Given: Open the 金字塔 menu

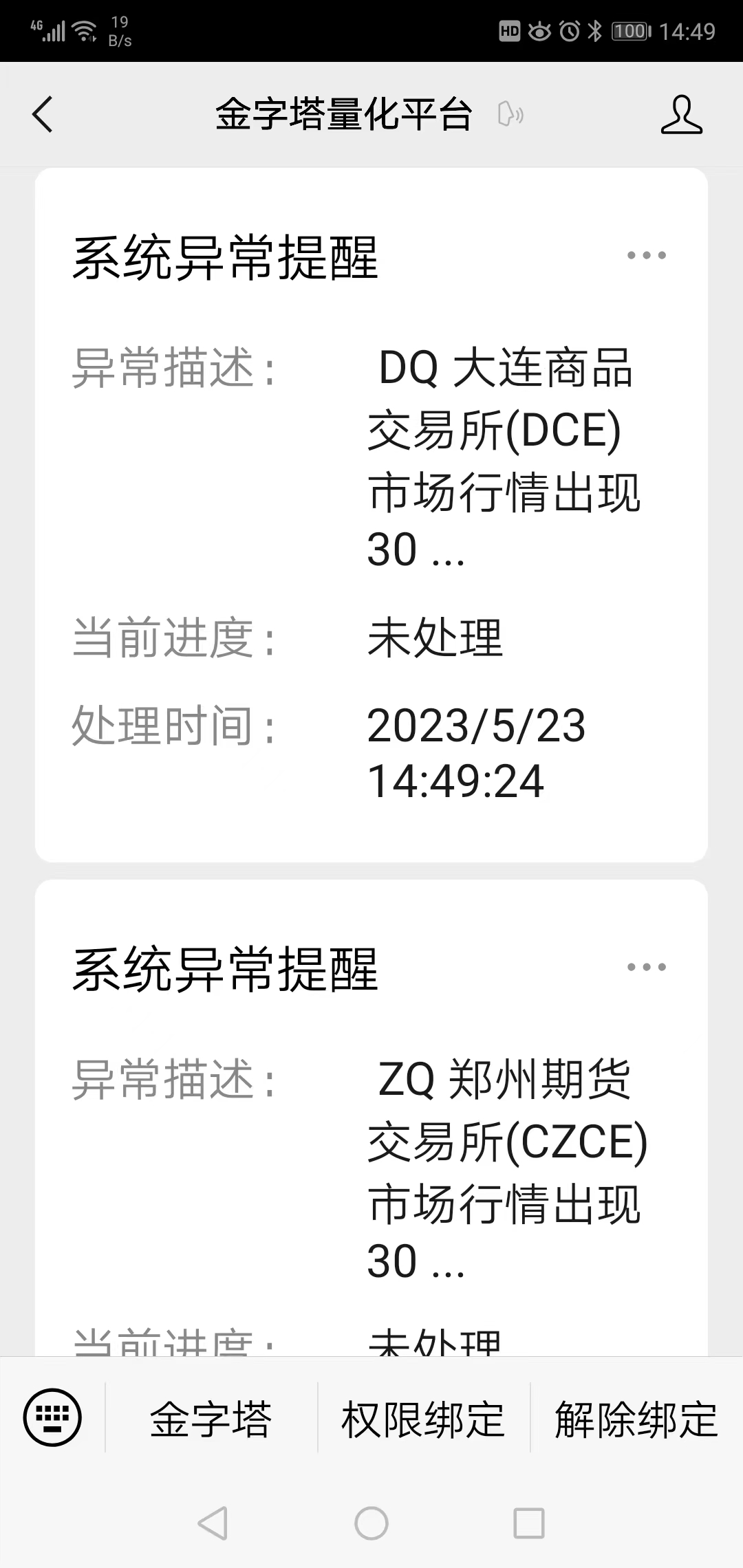Looking at the screenshot, I should click(x=211, y=1419).
